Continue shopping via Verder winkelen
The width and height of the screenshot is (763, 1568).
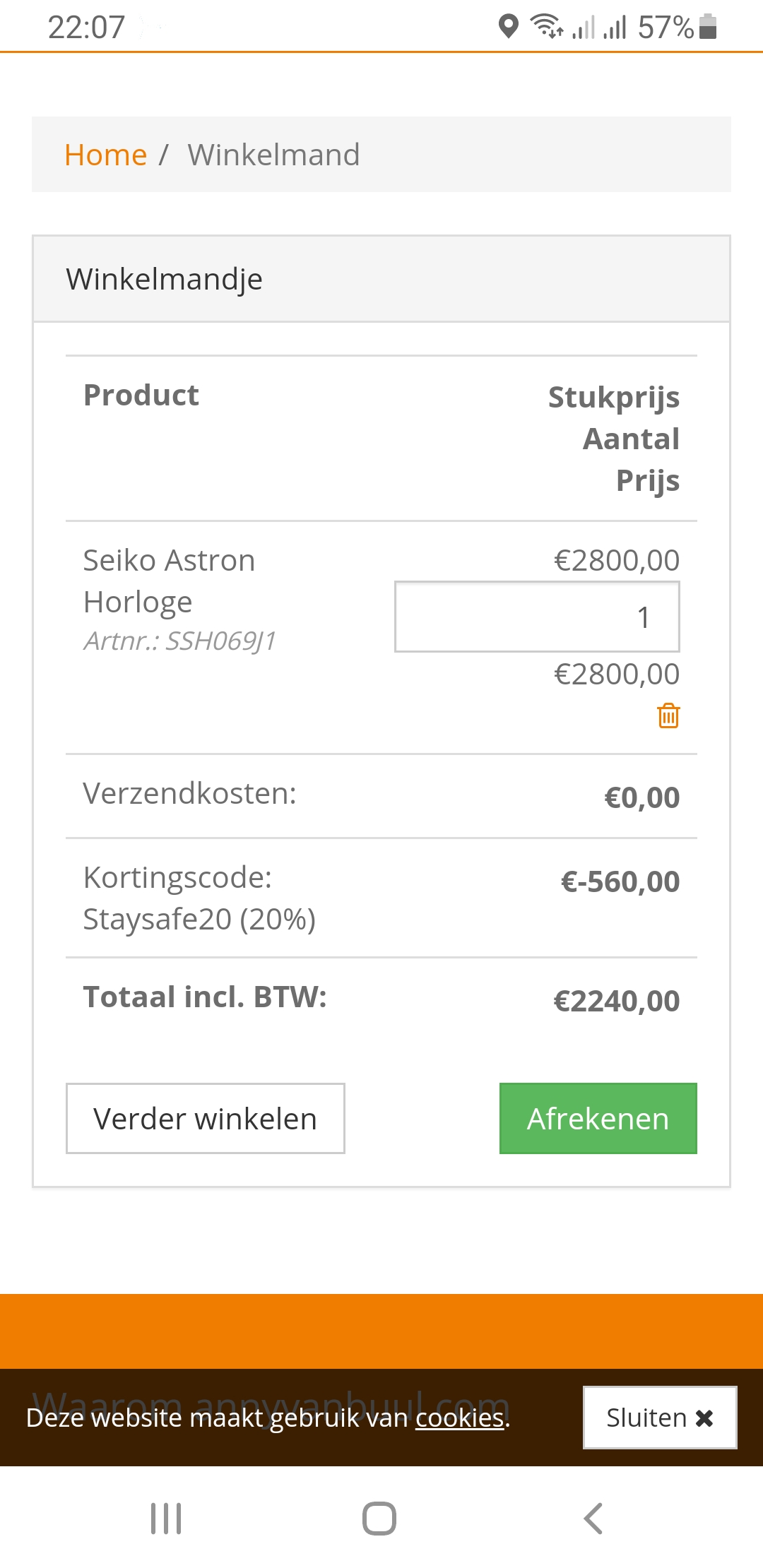pos(206,1118)
